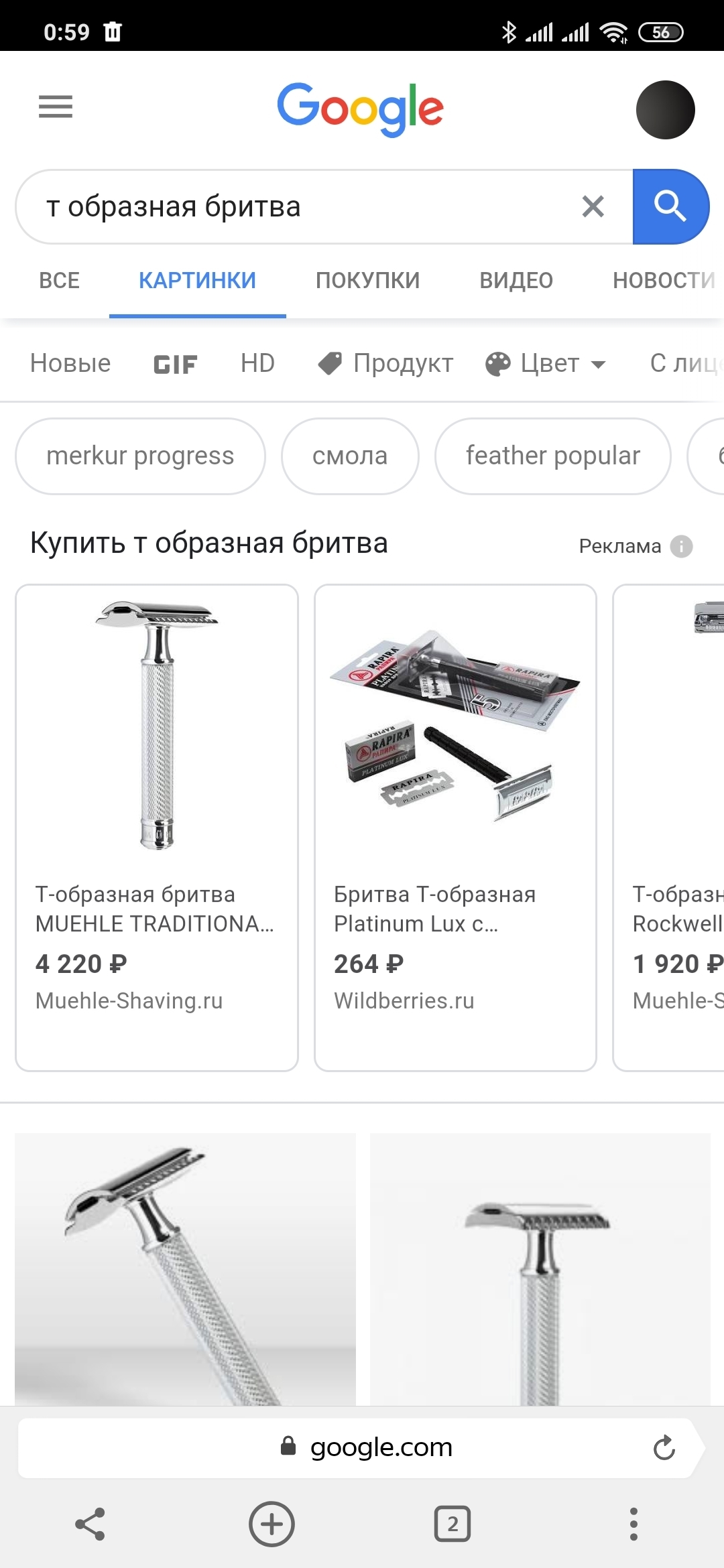Open the account profile avatar
This screenshot has width=724, height=1568.
coord(665,110)
